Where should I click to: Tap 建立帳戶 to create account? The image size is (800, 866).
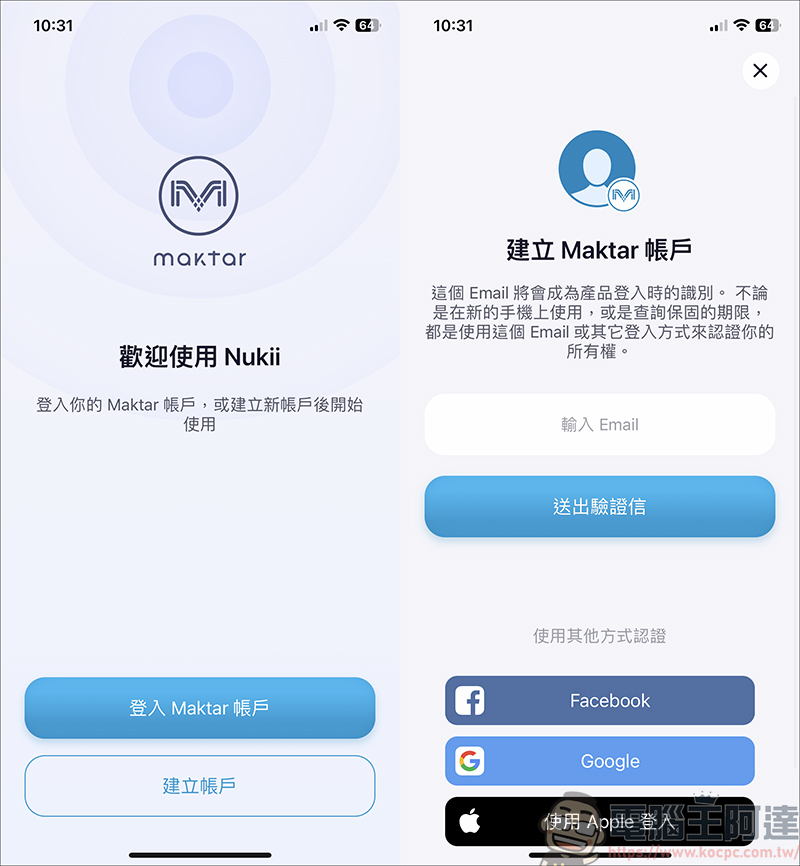coord(200,785)
